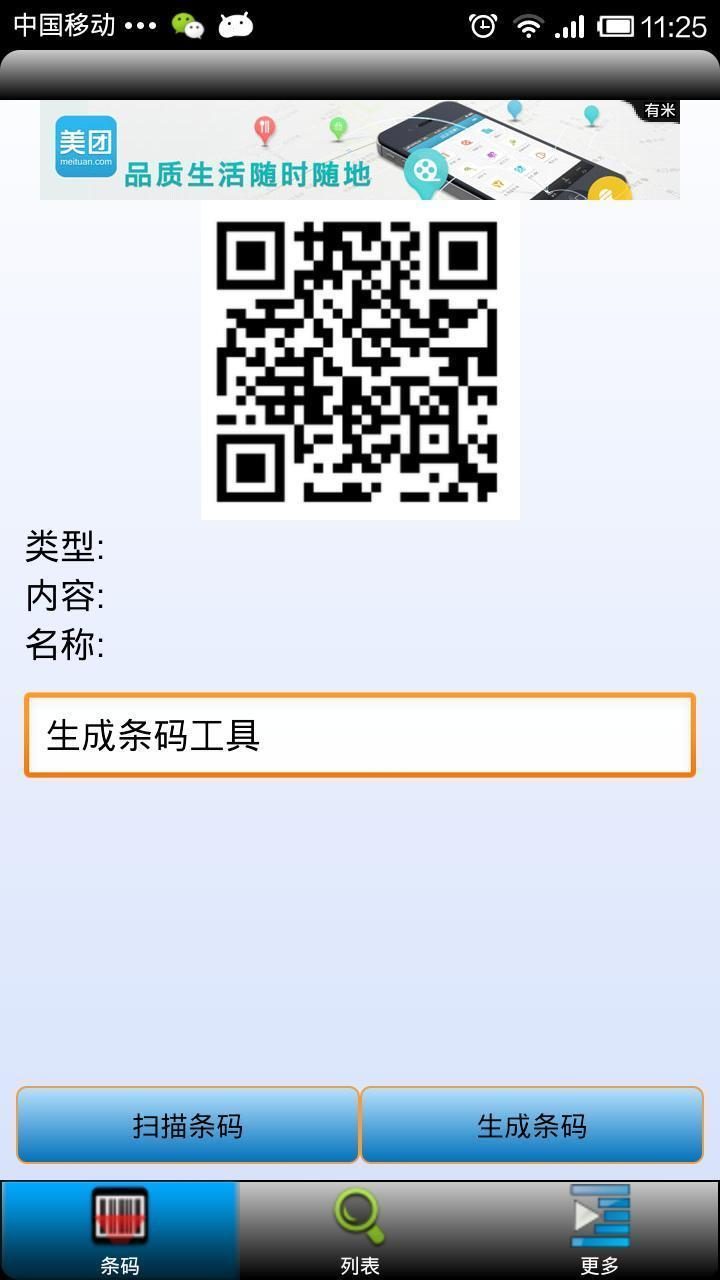720x1280 pixels.
Task: Tap the 生成条码 generate button
Action: point(532,1125)
